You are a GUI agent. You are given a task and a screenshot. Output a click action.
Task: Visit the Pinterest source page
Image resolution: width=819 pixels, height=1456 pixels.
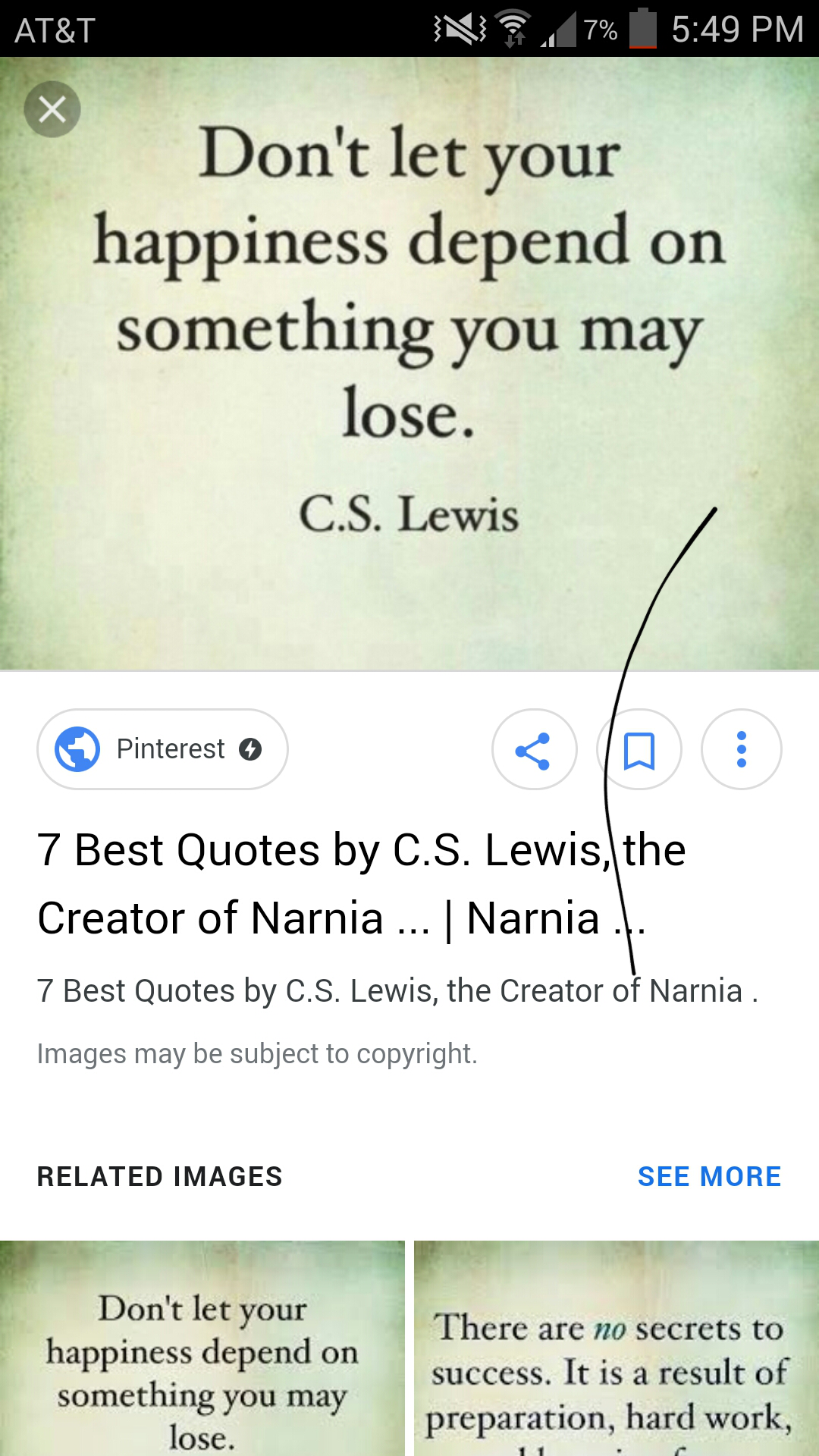click(x=162, y=749)
